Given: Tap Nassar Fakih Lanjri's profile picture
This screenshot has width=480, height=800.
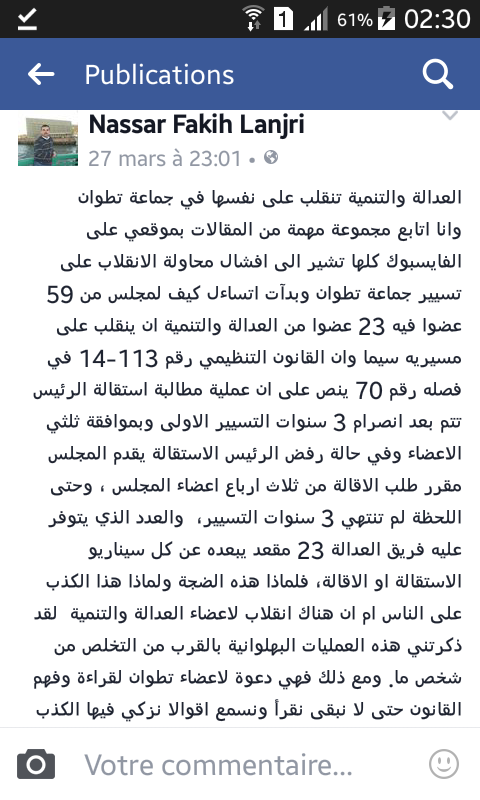Looking at the screenshot, I should pos(48,141).
